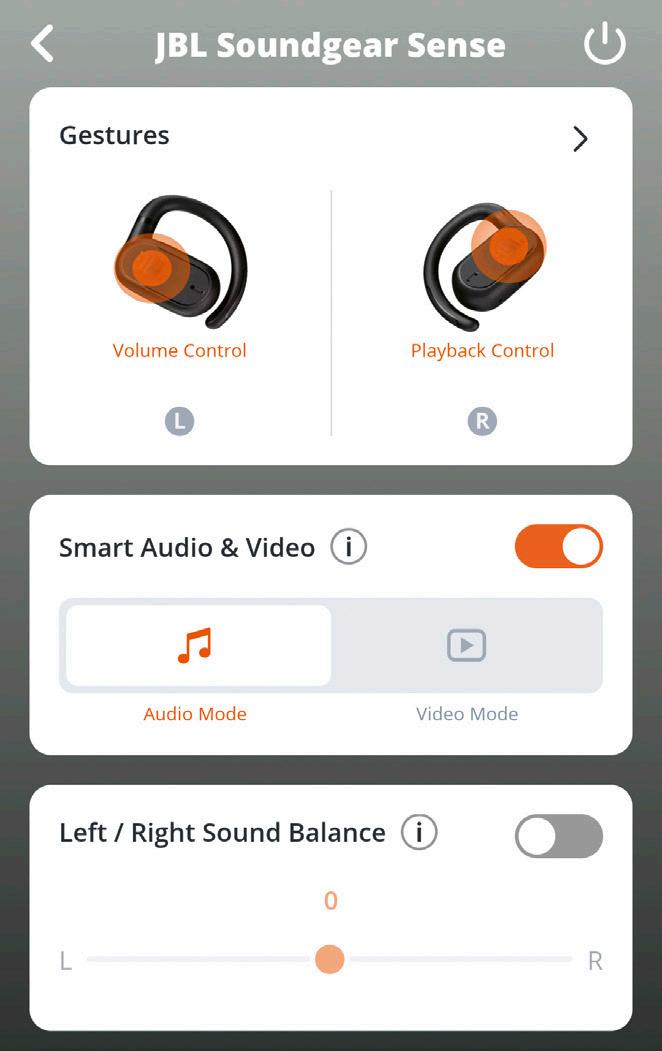Select Audio Mode
This screenshot has height=1051, width=662.
198,646
